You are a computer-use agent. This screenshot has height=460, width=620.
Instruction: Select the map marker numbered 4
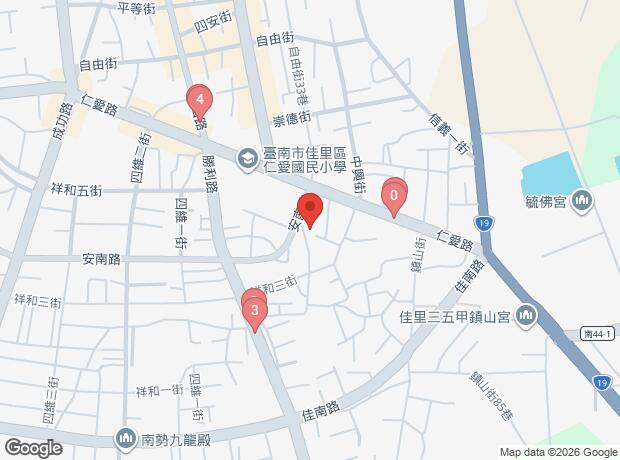[200, 102]
